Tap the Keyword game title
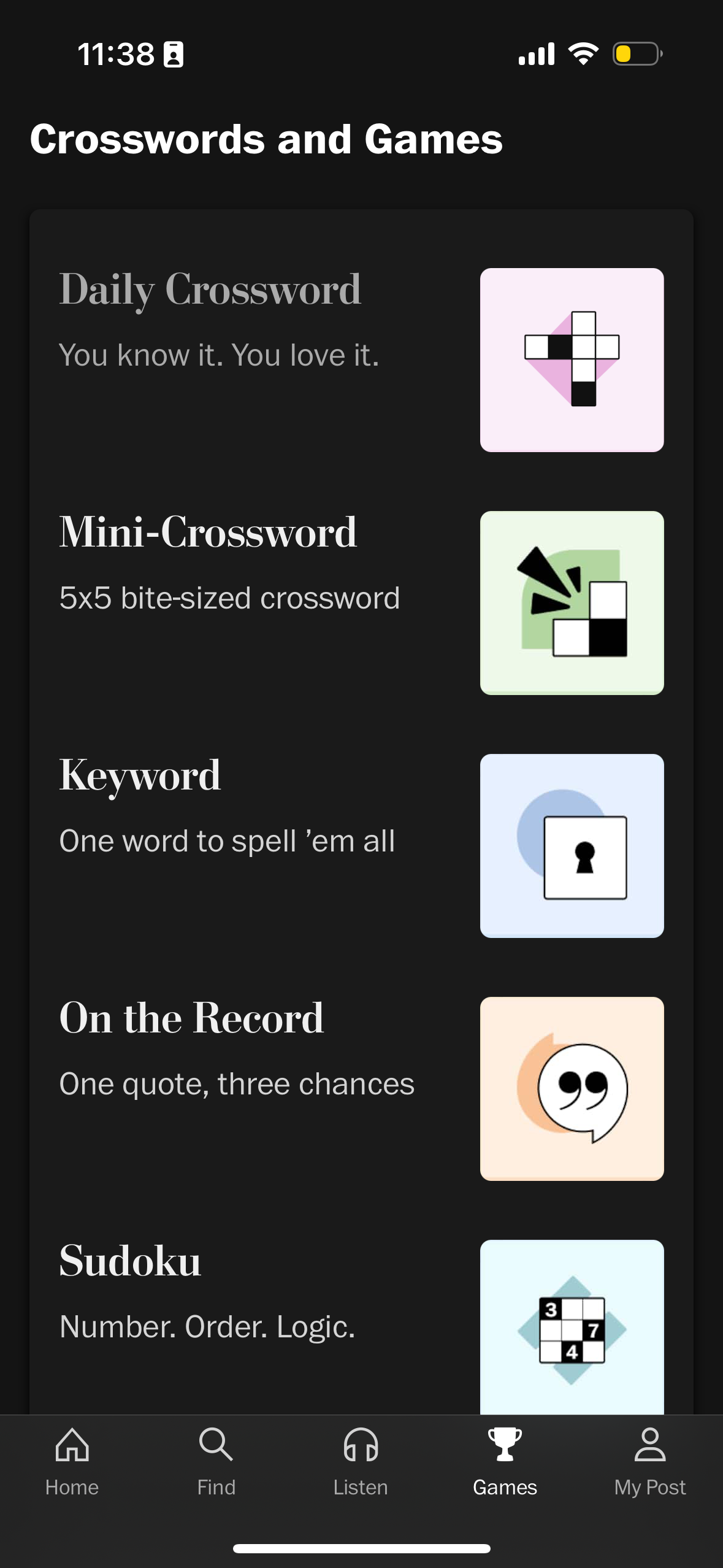The width and height of the screenshot is (723, 1568). [140, 775]
